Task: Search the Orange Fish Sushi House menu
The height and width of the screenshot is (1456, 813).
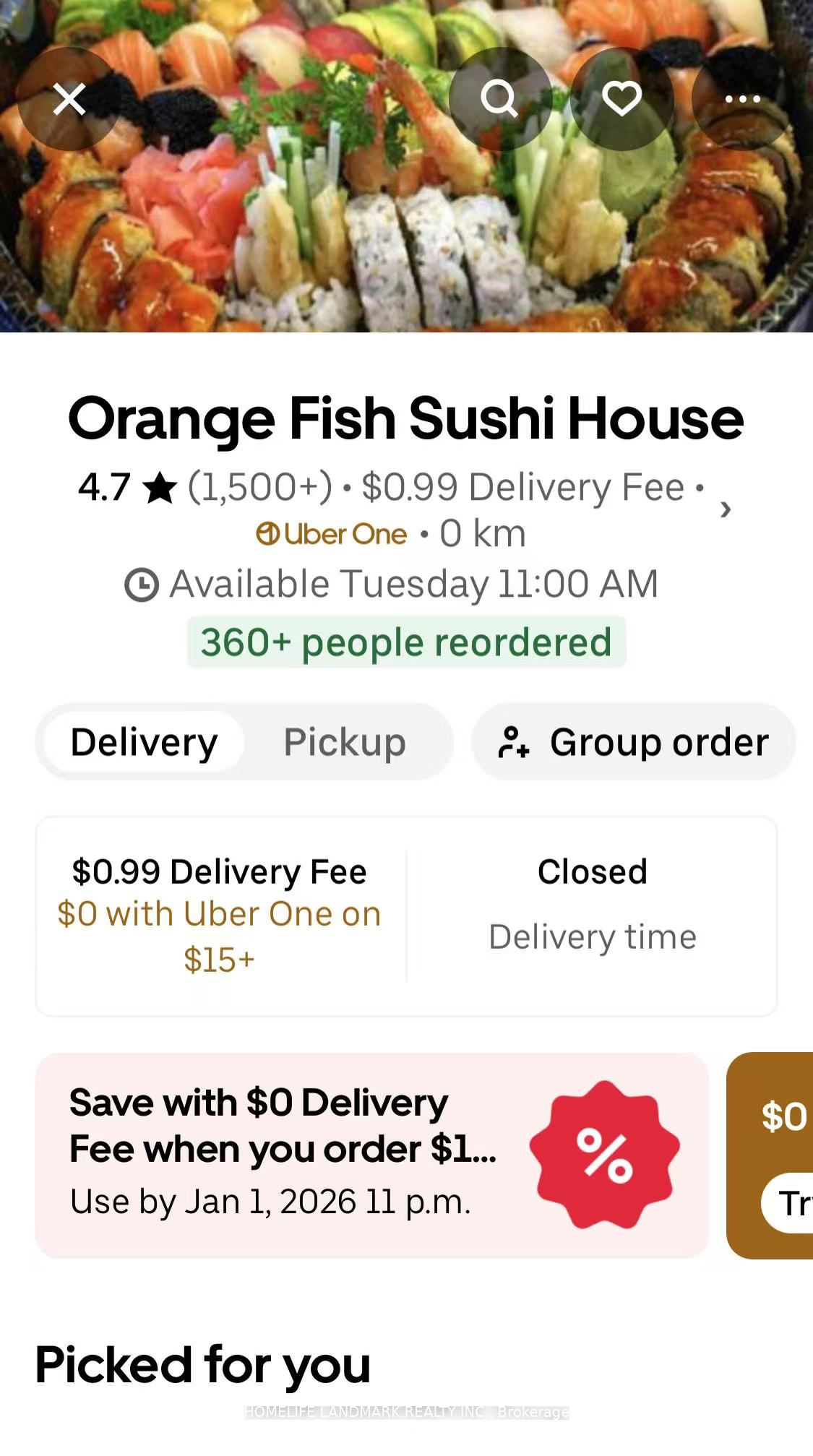Action: [x=500, y=99]
